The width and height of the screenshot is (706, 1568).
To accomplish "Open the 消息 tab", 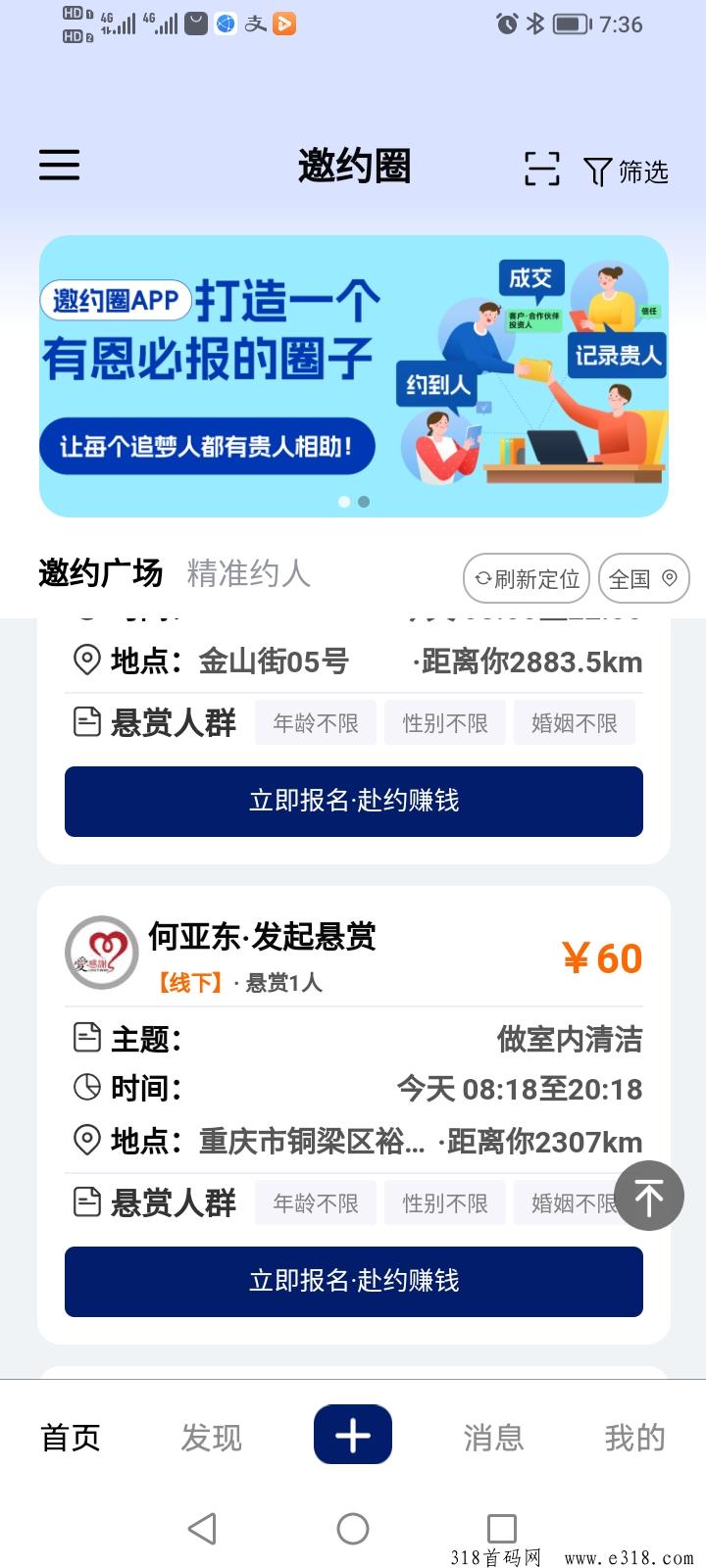I will click(493, 1438).
